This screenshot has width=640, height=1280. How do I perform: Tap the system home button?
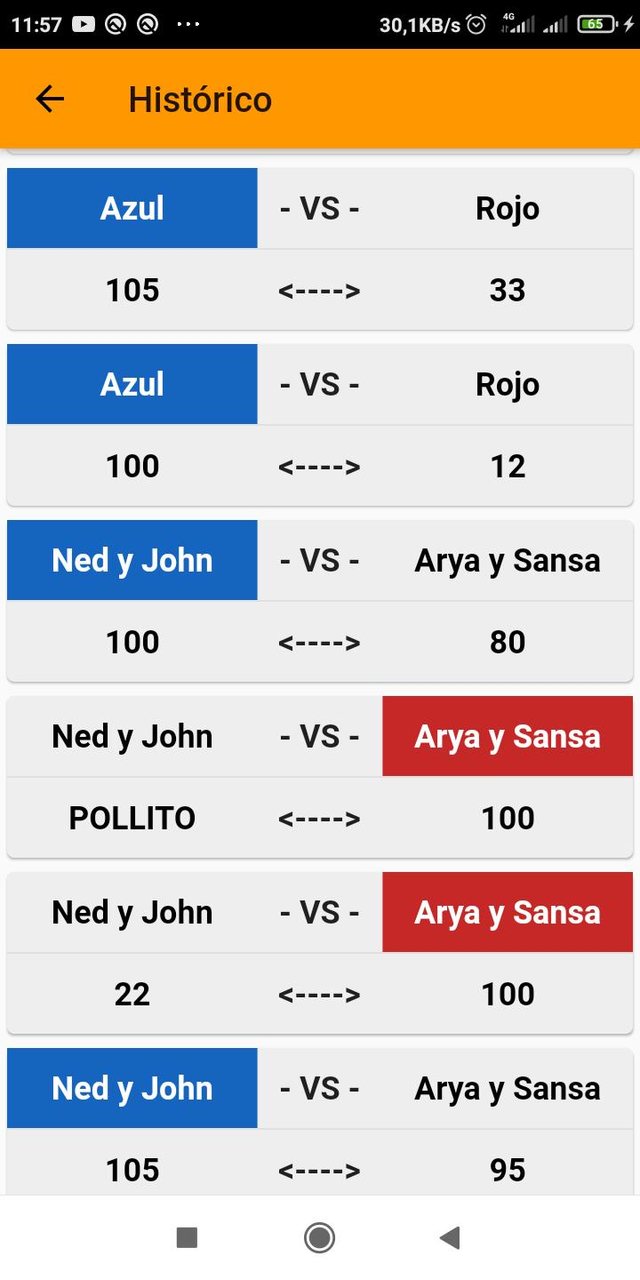[x=319, y=1238]
